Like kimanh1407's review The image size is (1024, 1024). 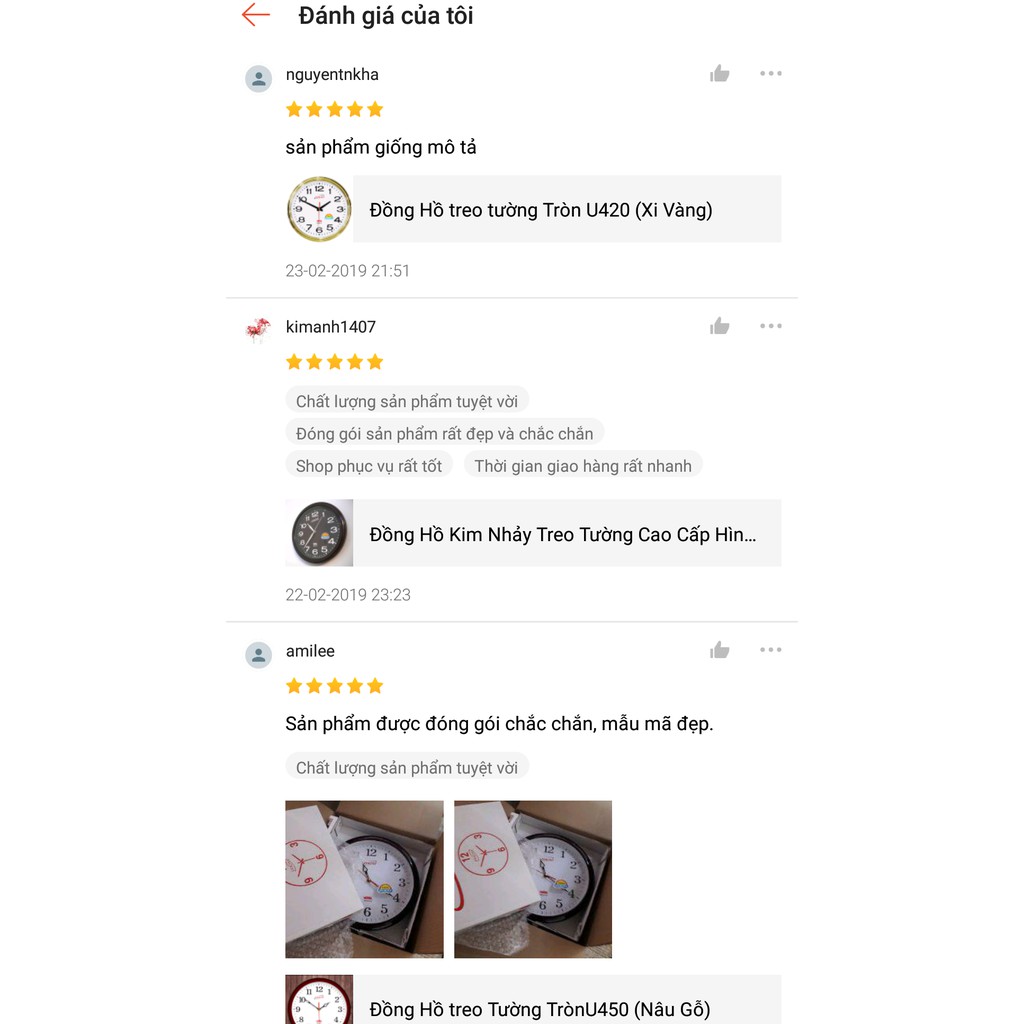[720, 326]
